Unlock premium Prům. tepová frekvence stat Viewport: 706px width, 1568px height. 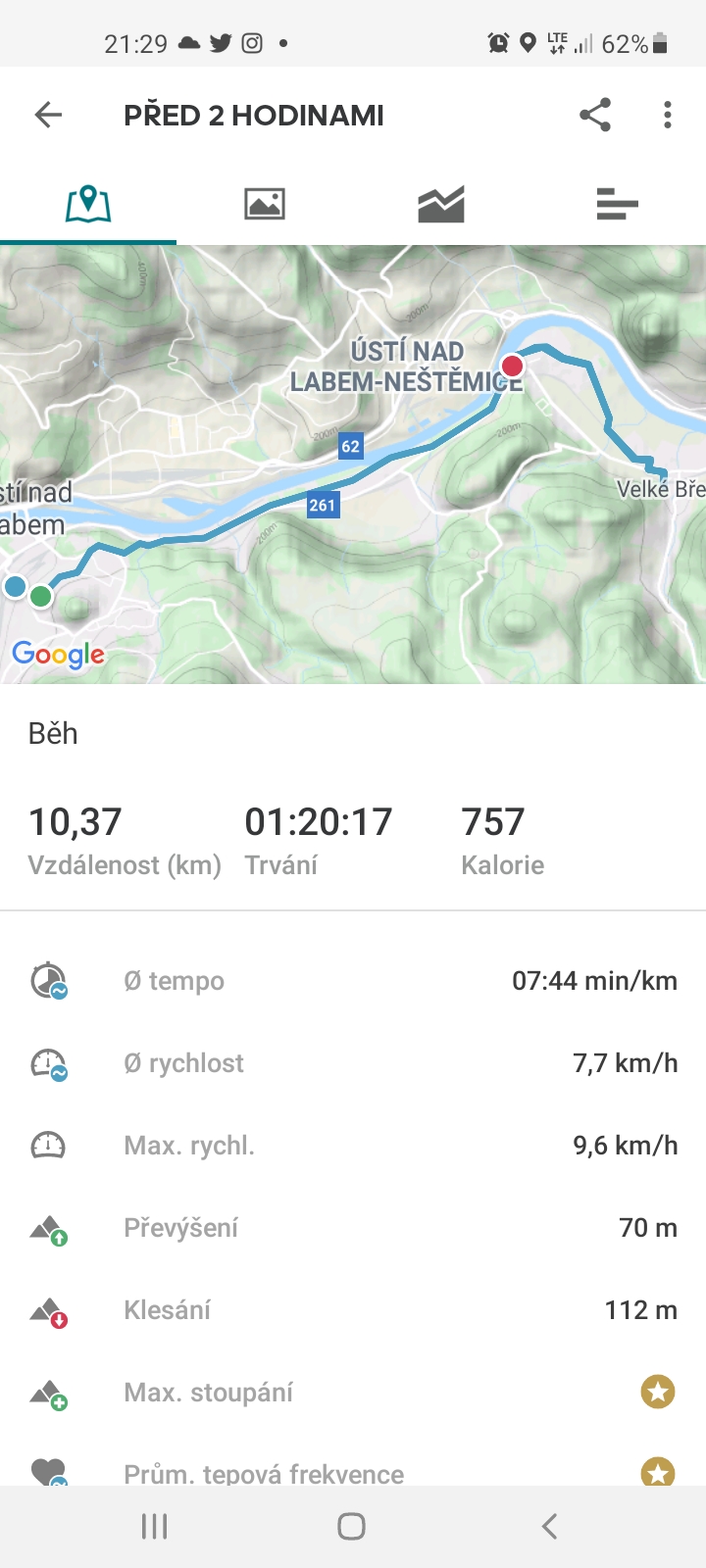click(658, 1471)
